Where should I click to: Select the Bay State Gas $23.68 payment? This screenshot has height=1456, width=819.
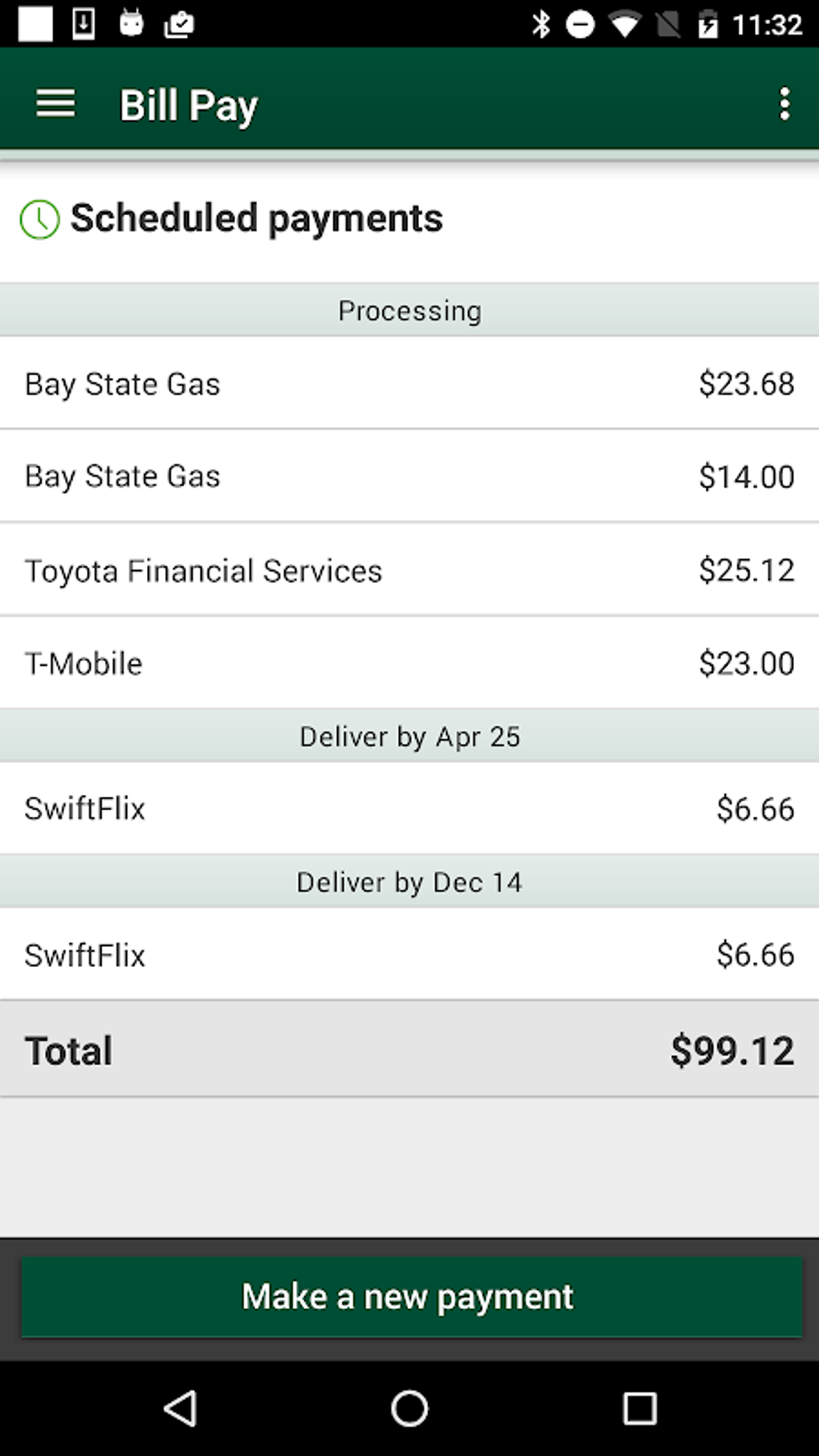coord(409,383)
